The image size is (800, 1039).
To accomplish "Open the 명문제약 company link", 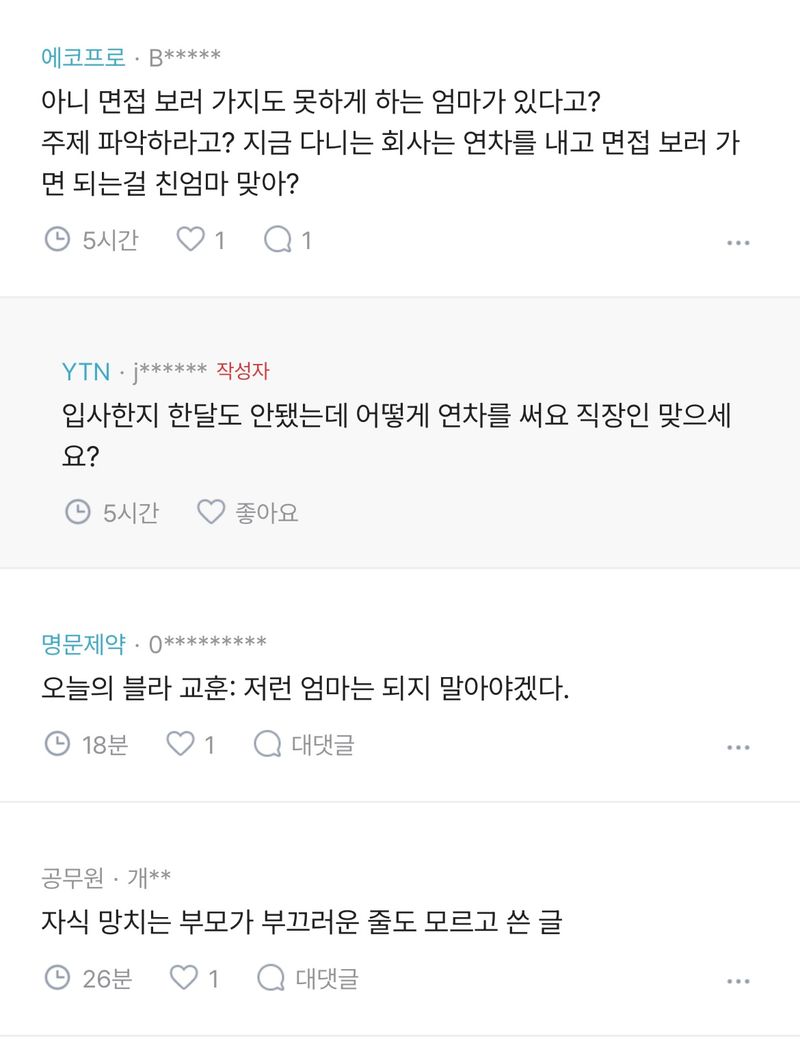I will pos(84,642).
